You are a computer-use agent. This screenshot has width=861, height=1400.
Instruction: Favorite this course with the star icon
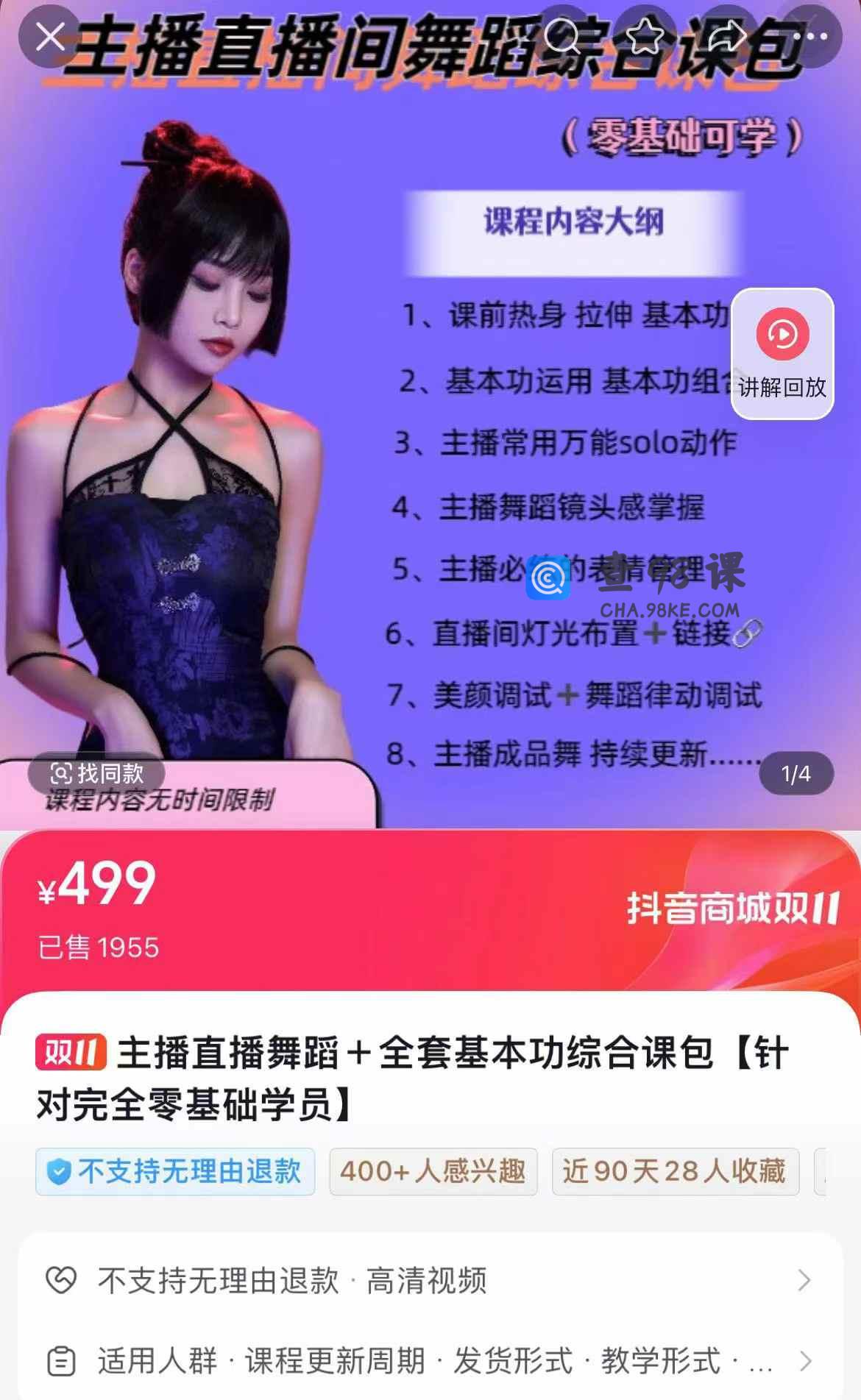coord(645,35)
